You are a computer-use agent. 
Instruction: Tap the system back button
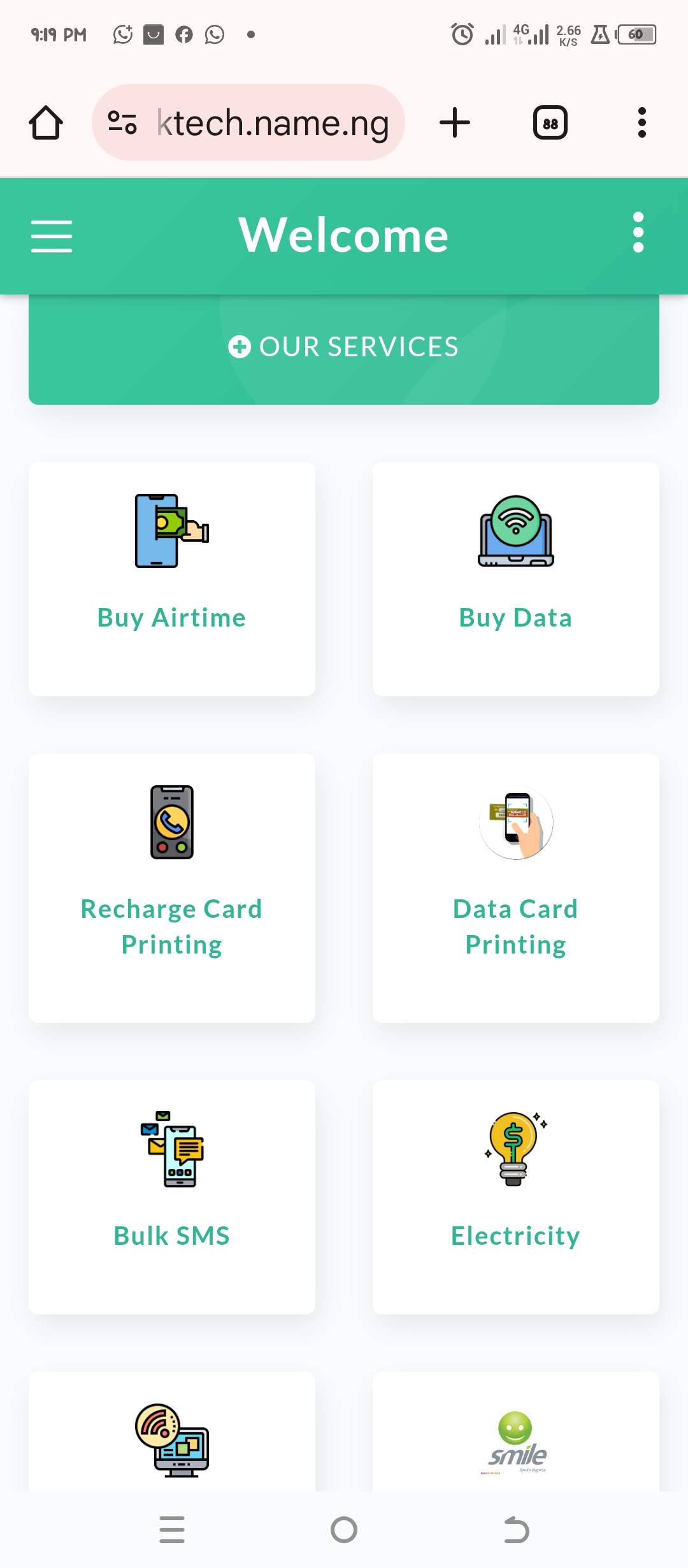516,1530
